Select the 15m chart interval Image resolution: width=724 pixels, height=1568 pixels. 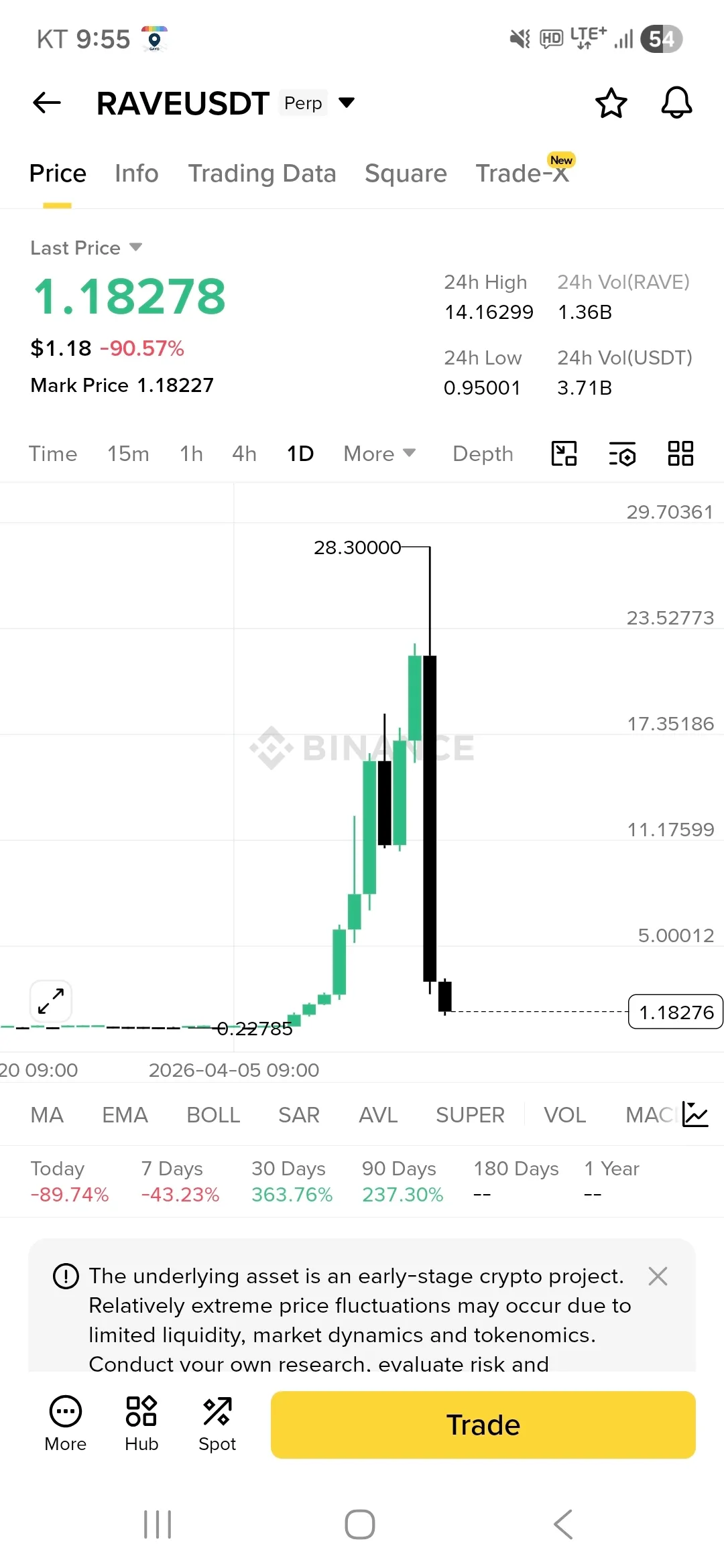(x=128, y=454)
